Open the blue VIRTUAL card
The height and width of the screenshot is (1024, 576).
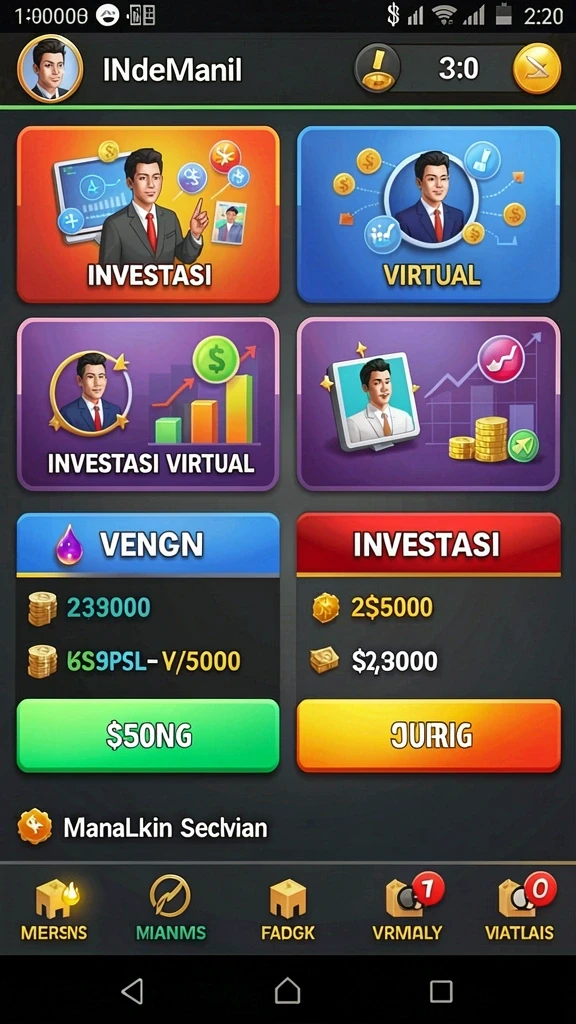click(x=428, y=215)
